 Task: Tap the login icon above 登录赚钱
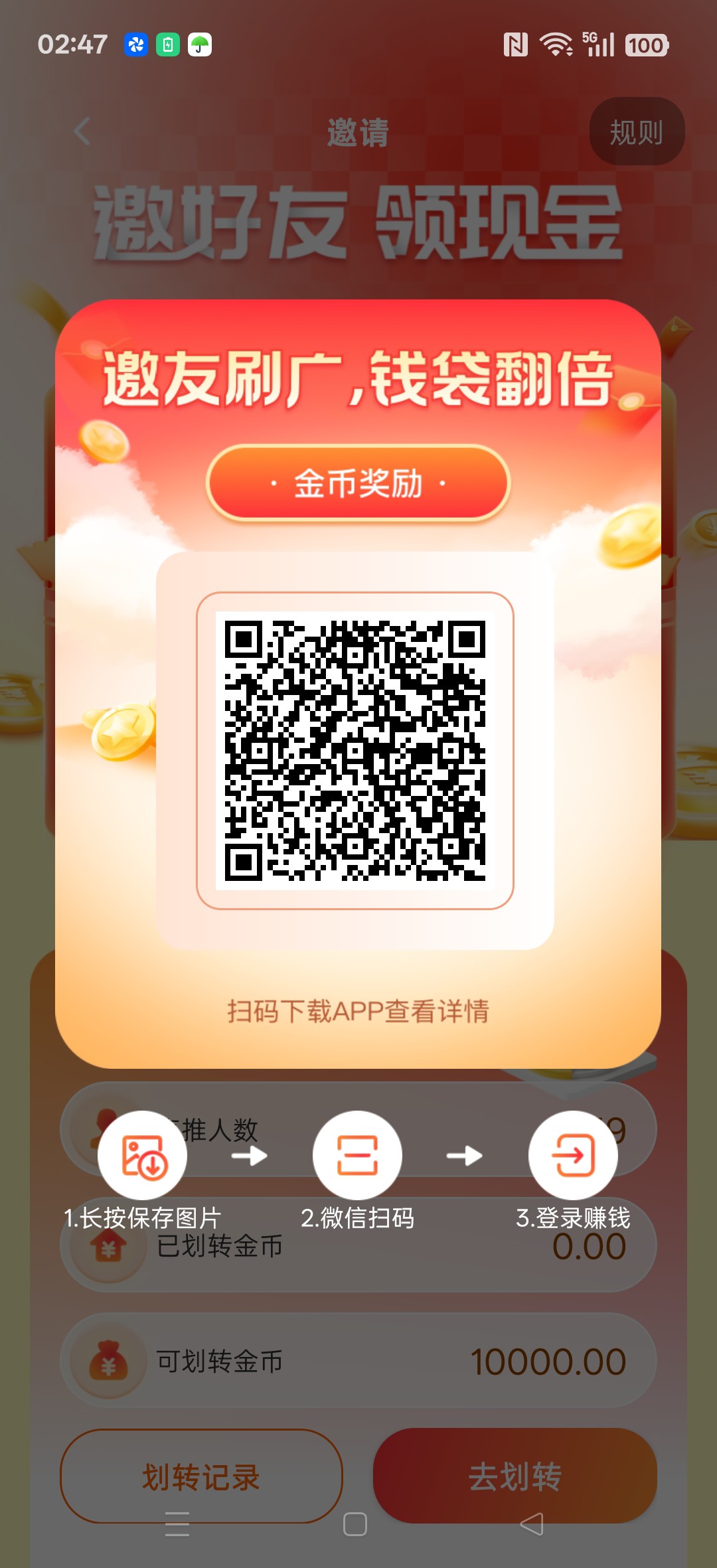point(572,1154)
